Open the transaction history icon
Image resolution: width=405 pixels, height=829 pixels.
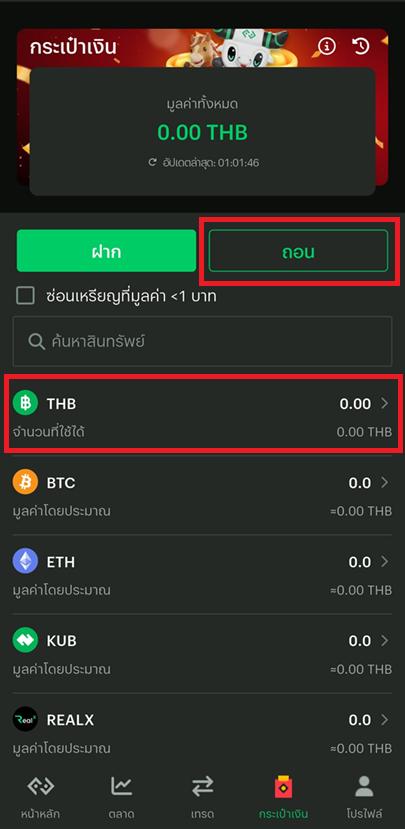coord(361,47)
